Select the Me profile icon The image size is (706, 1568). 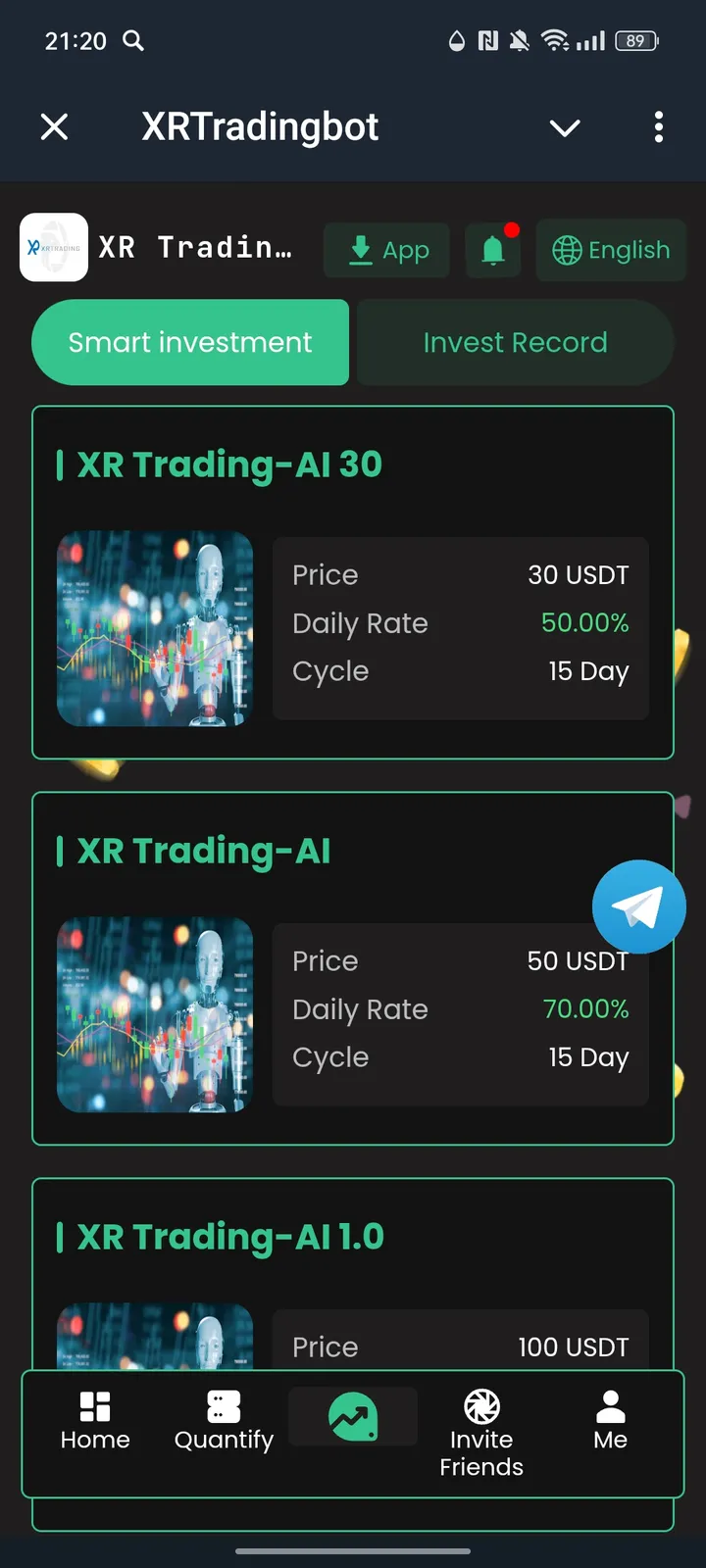[610, 1405]
